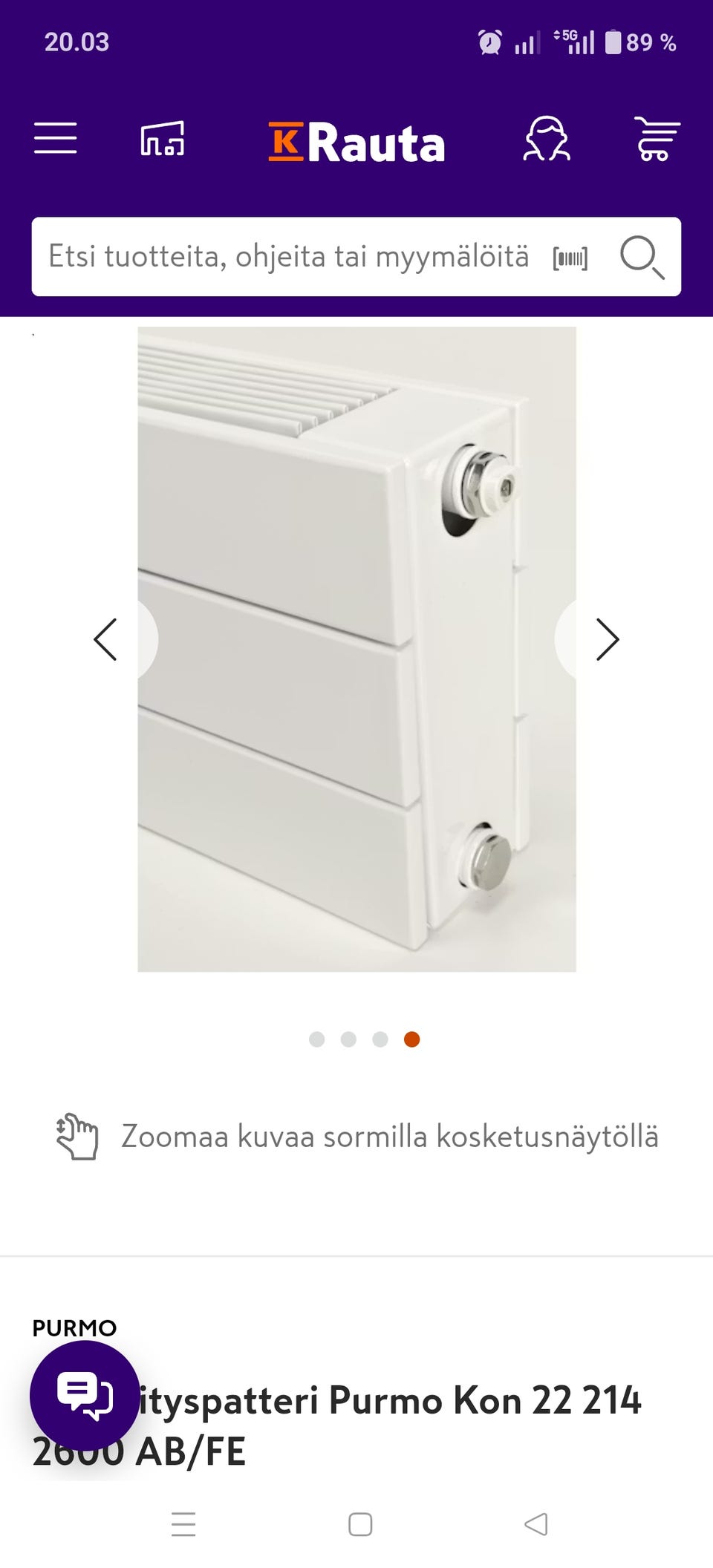Show the next product image

608,639
